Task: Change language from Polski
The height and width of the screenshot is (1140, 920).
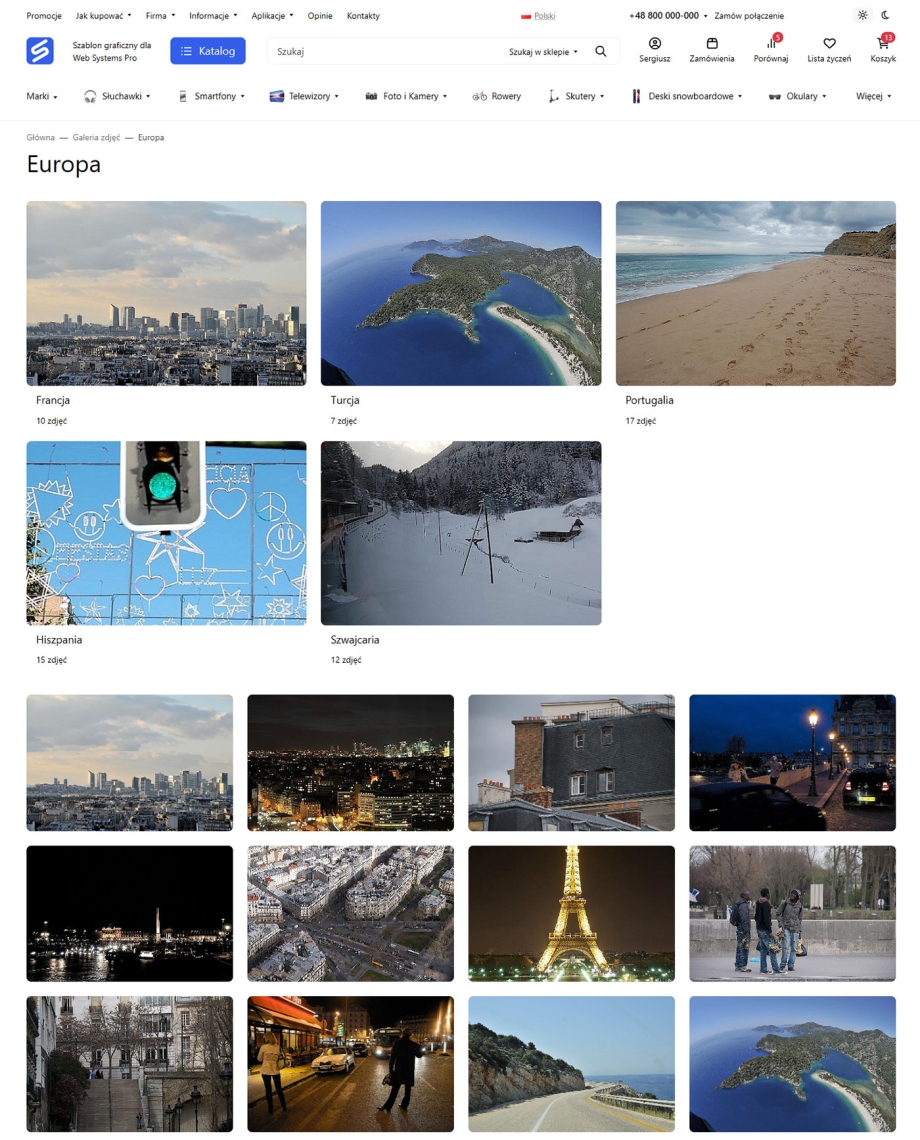Action: click(539, 16)
